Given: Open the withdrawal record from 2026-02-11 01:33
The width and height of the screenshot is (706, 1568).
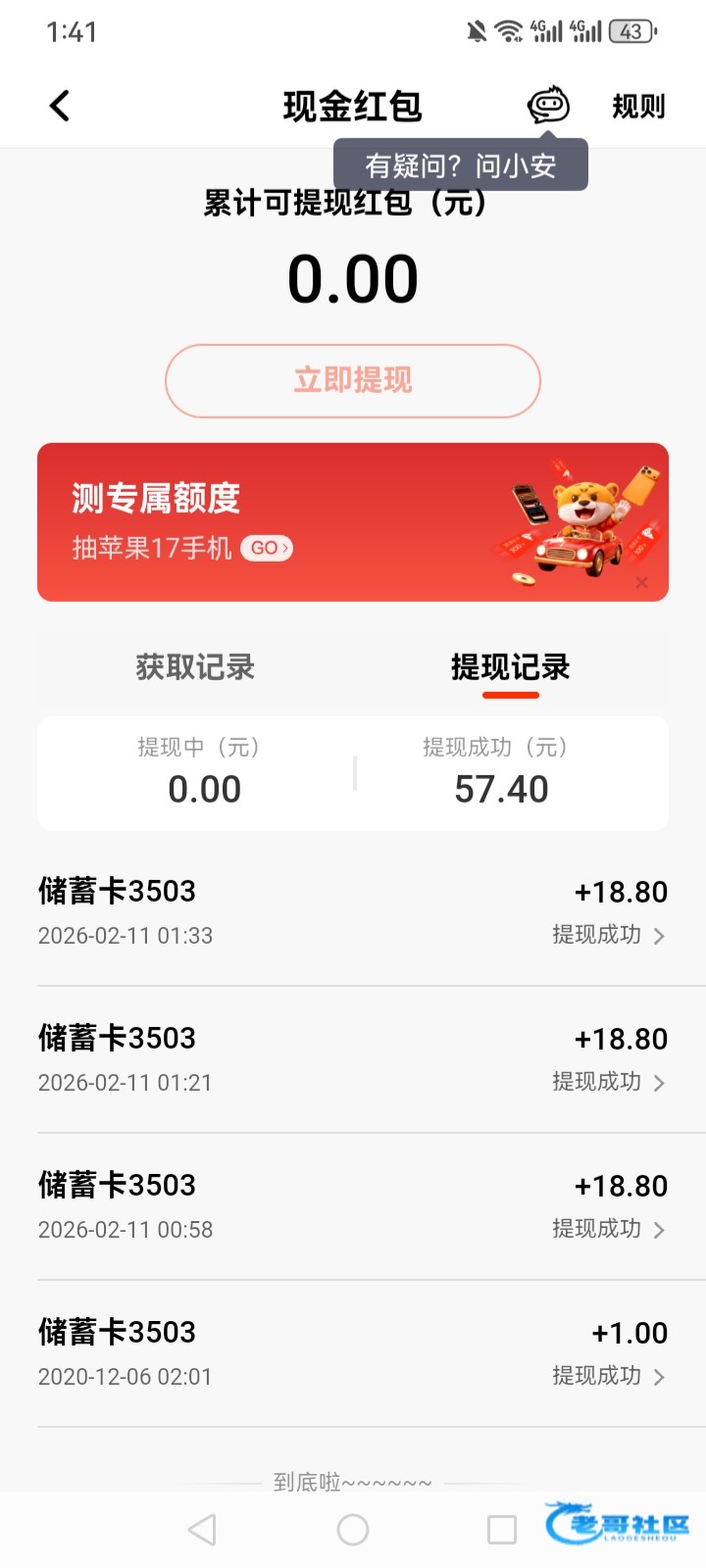Looking at the screenshot, I should pyautogui.click(x=353, y=911).
